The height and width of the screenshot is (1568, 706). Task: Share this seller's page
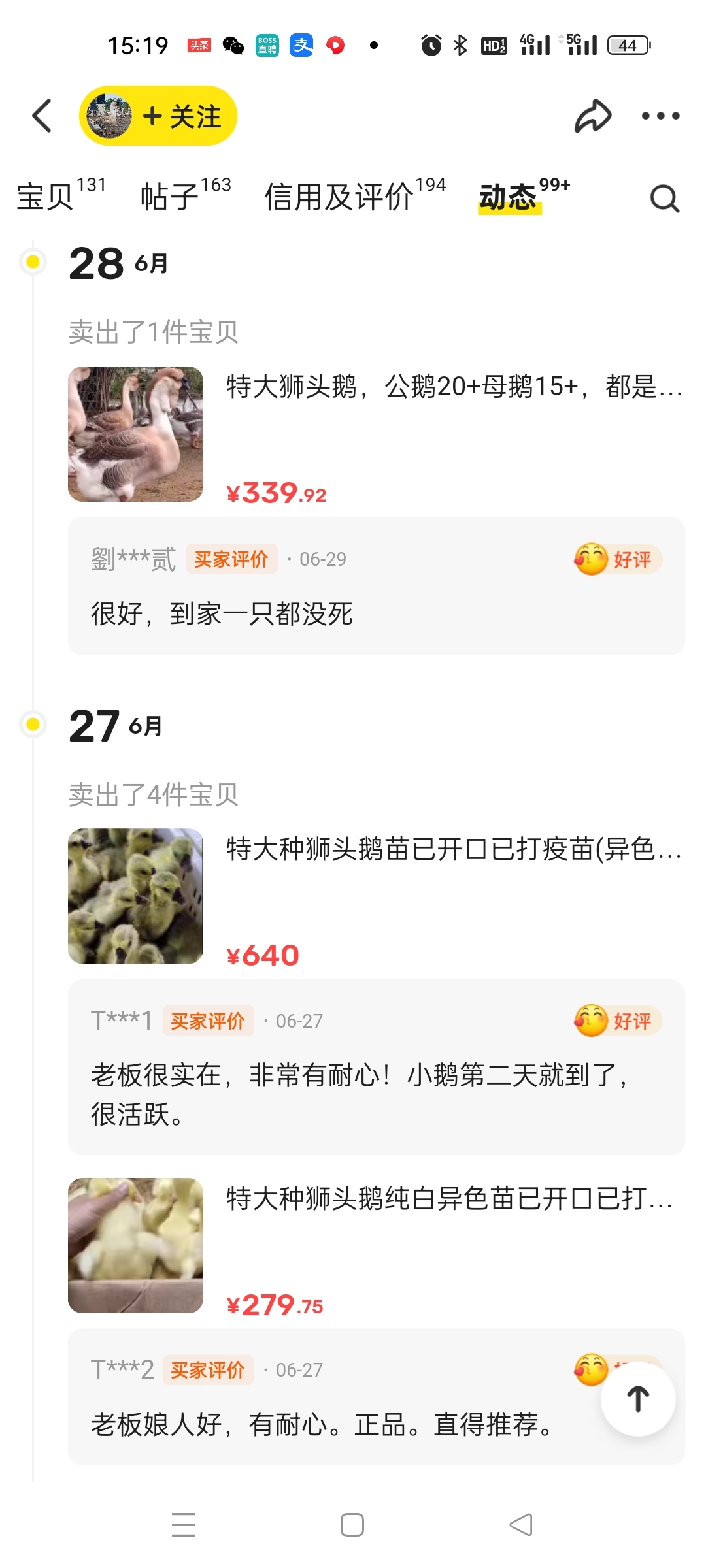click(592, 116)
